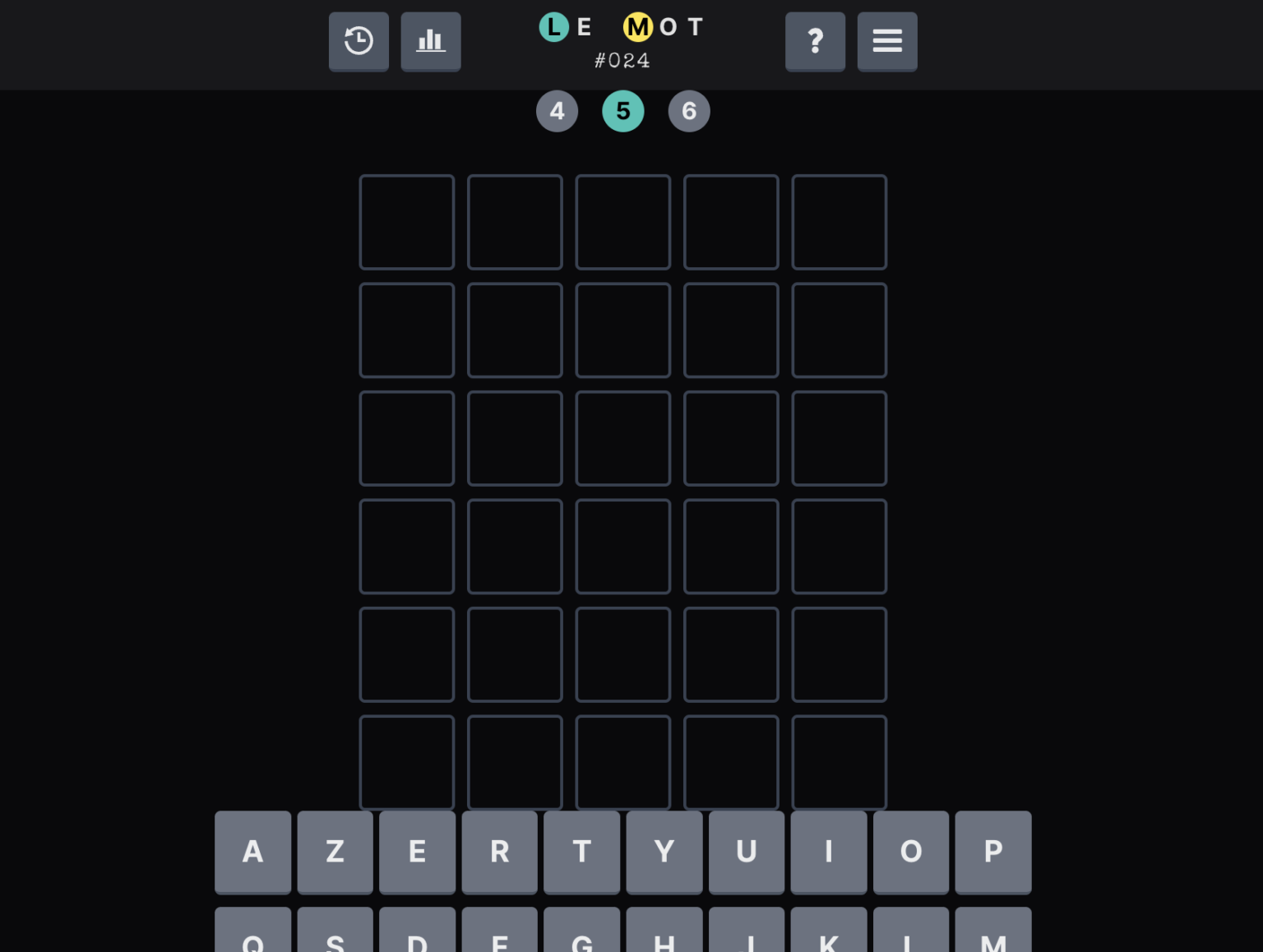The image size is (1263, 952).
Task: Type the letter A key
Action: (253, 852)
